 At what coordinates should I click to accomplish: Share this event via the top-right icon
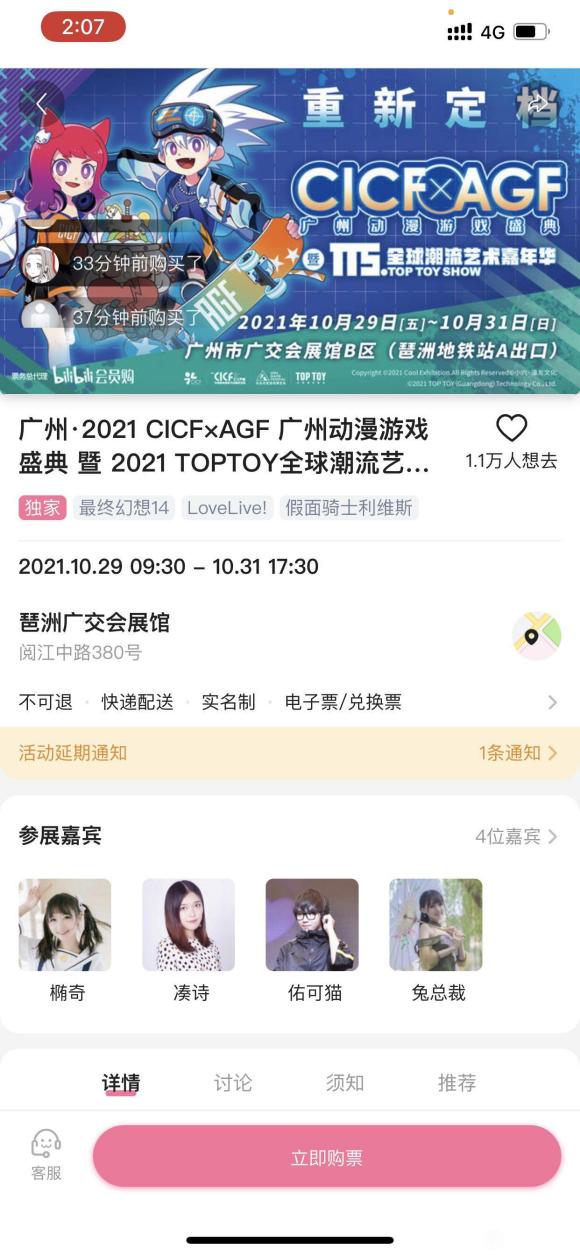(539, 103)
